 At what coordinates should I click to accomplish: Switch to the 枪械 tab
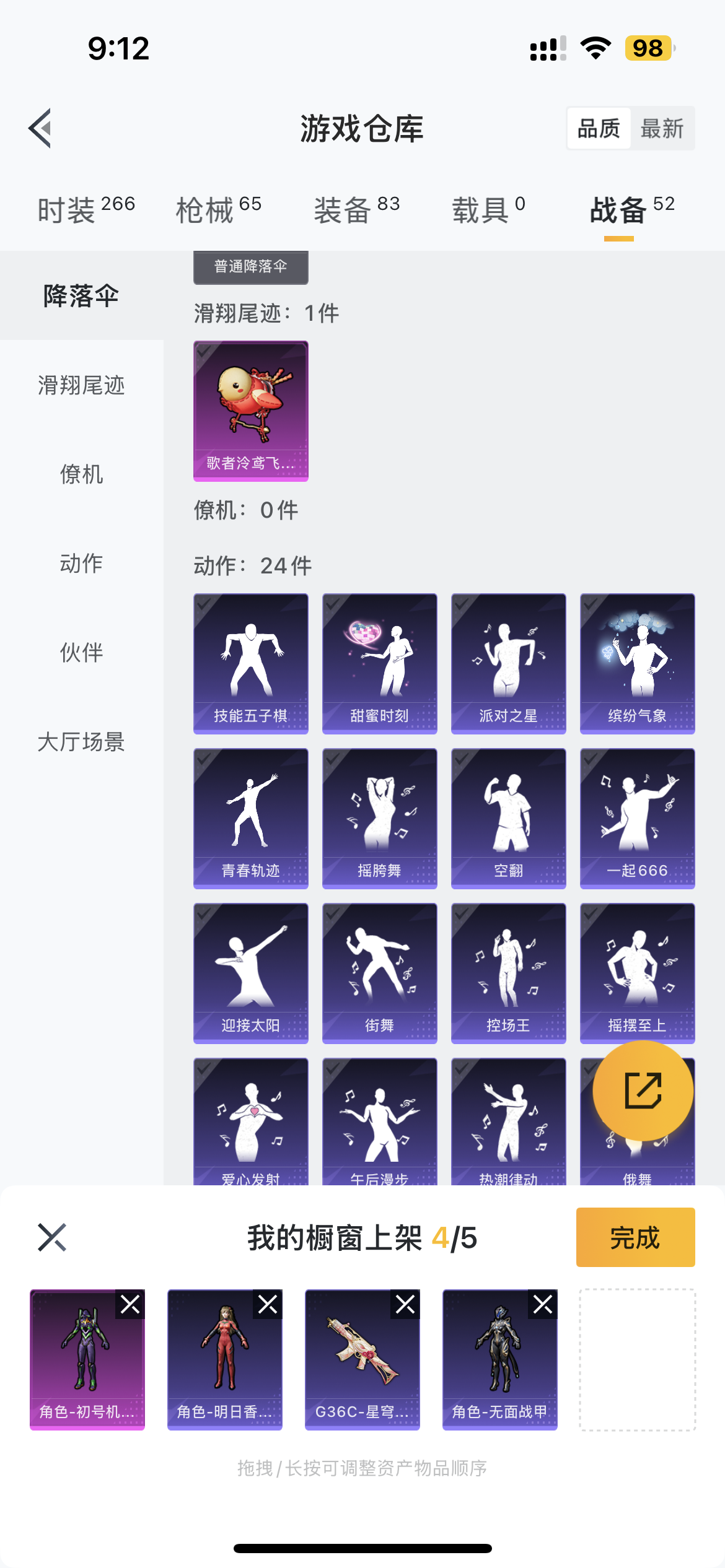pos(218,209)
